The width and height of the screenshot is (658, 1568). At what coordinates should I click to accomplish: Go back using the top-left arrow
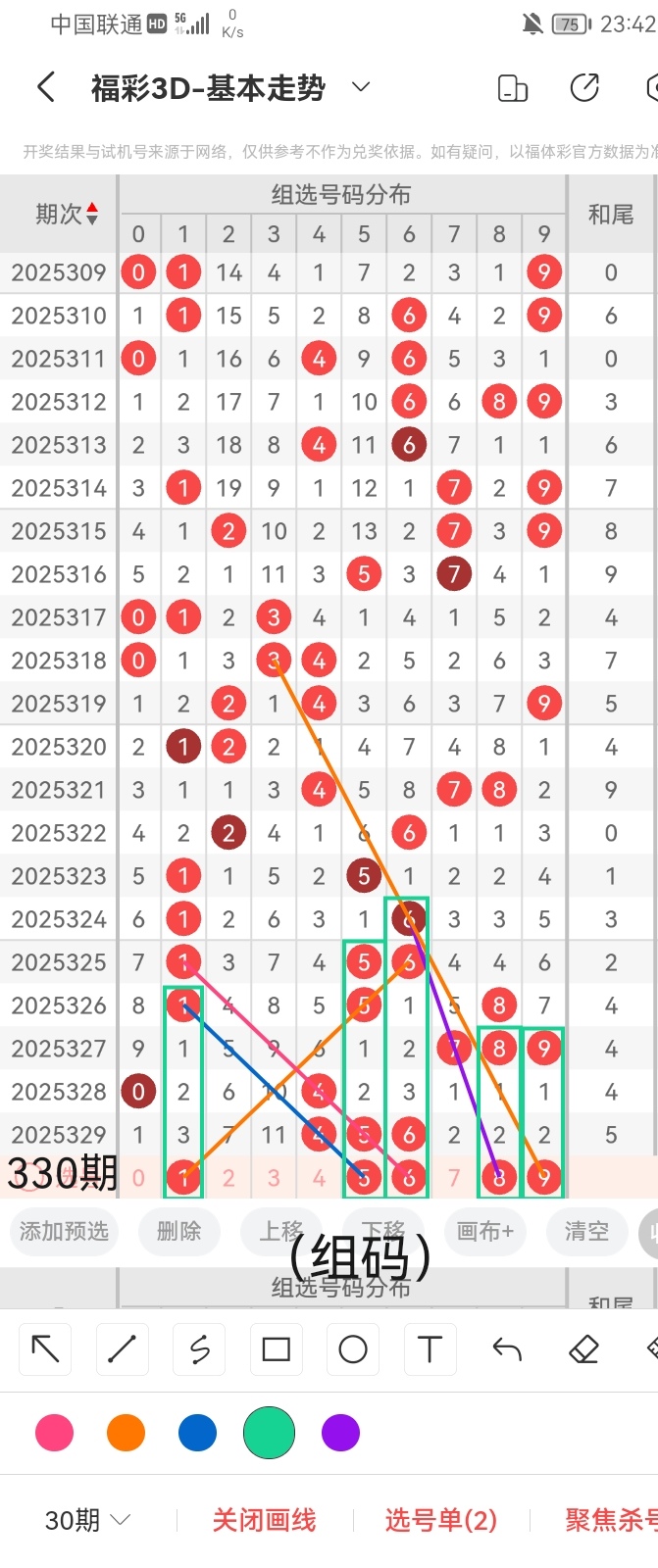click(x=46, y=87)
